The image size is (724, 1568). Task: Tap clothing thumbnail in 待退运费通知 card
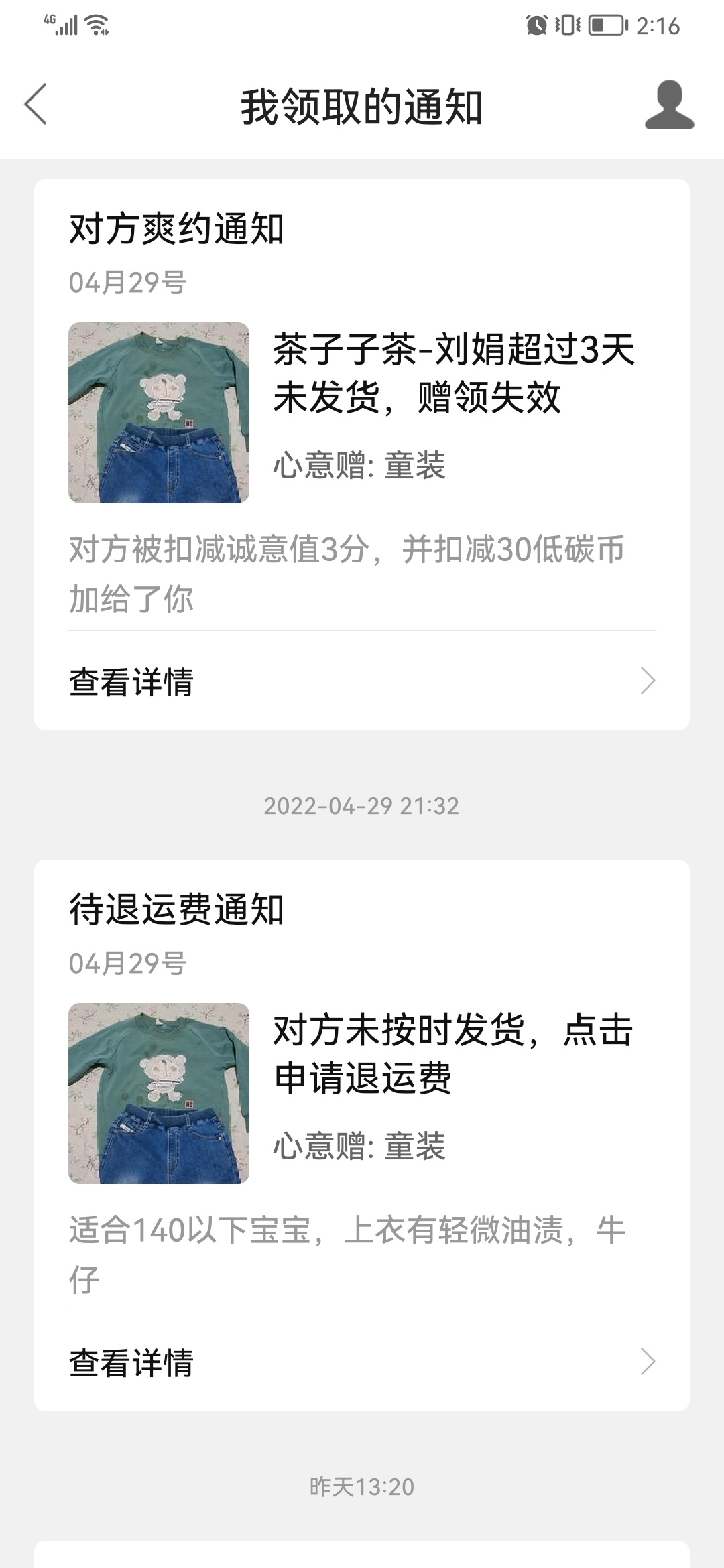[x=159, y=1094]
